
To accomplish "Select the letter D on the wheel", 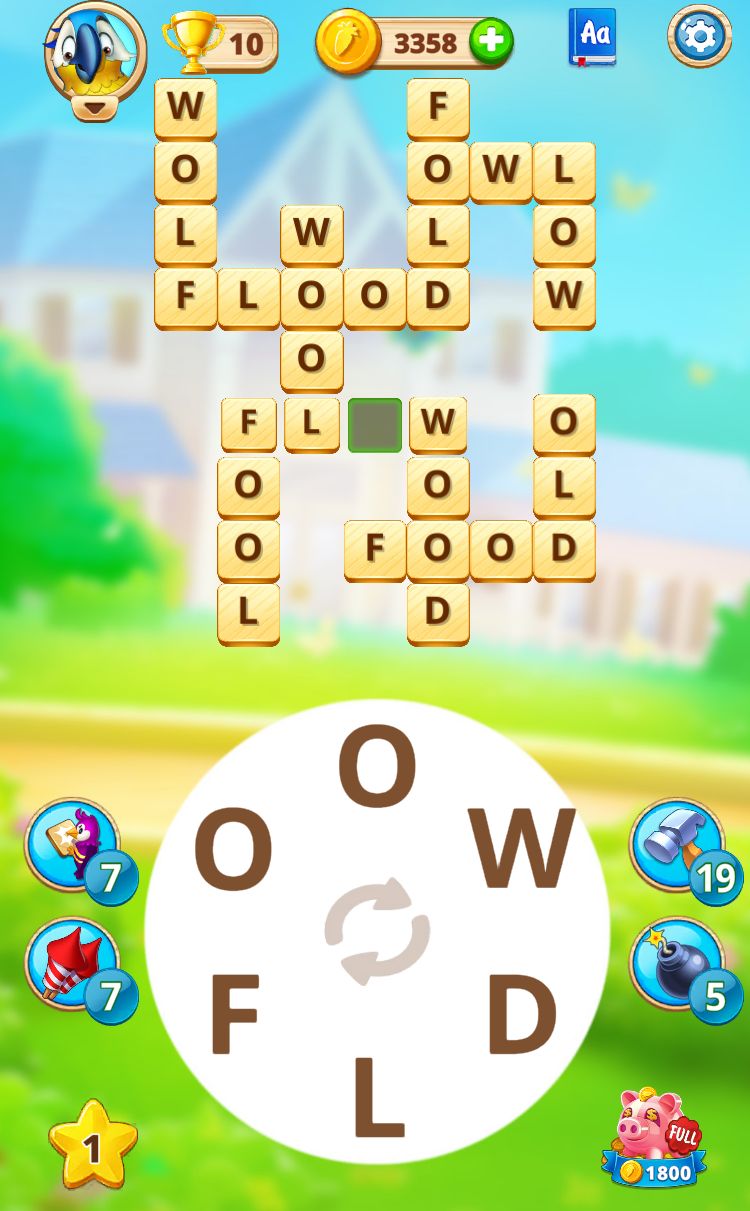I will tap(521, 1015).
